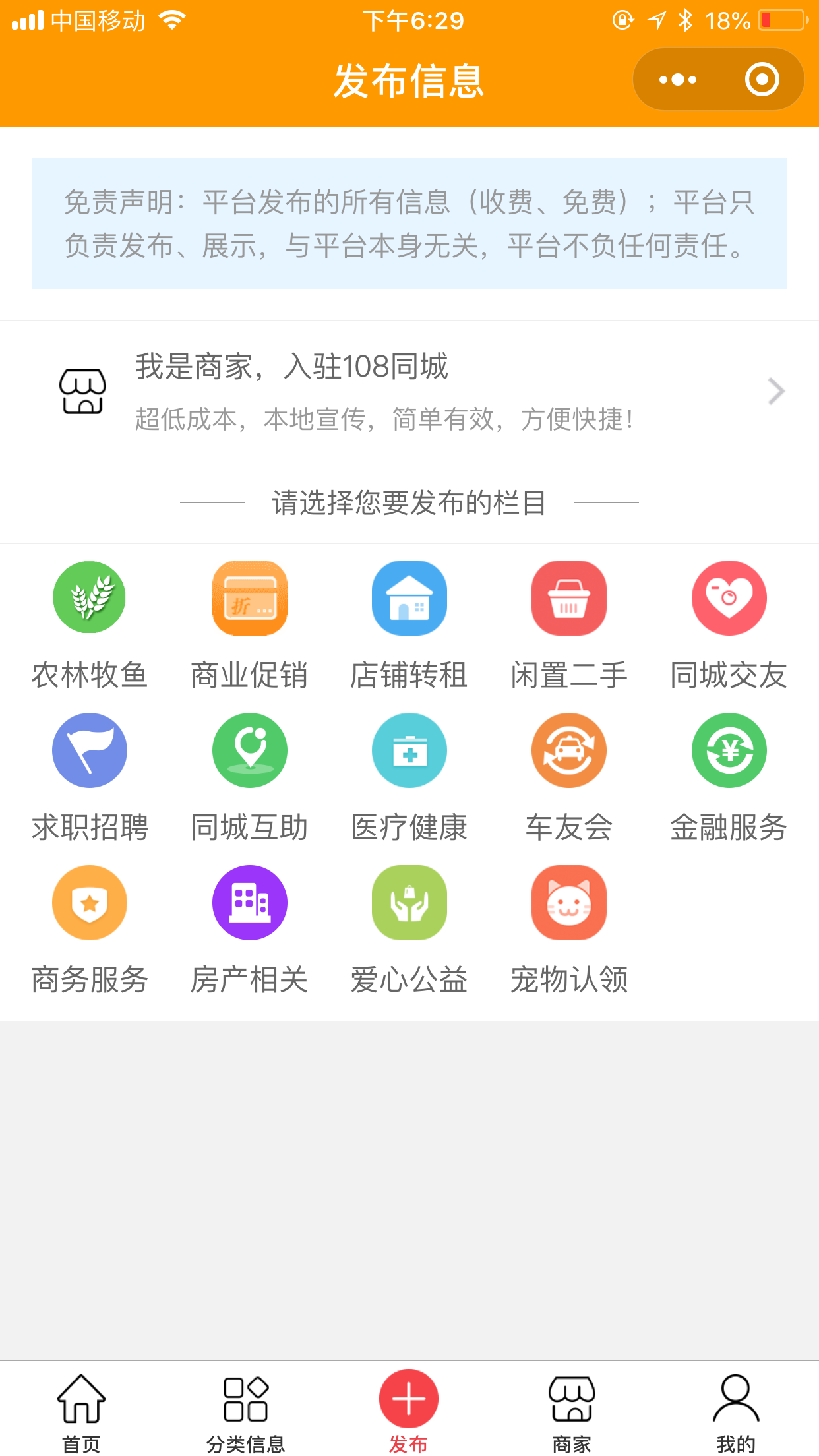Choose the 商业促销 category
The height and width of the screenshot is (1456, 819).
pos(249,625)
